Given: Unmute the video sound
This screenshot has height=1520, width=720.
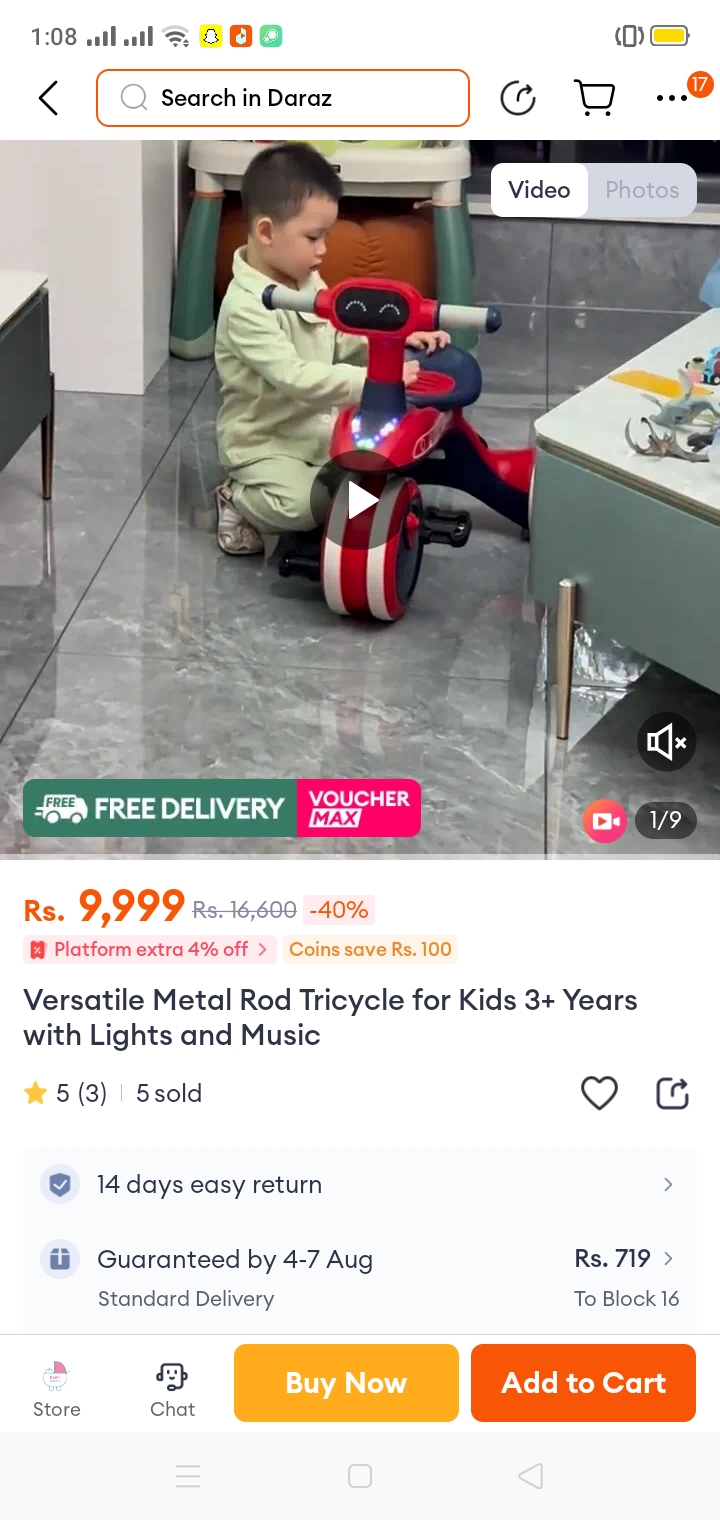Looking at the screenshot, I should pyautogui.click(x=666, y=742).
